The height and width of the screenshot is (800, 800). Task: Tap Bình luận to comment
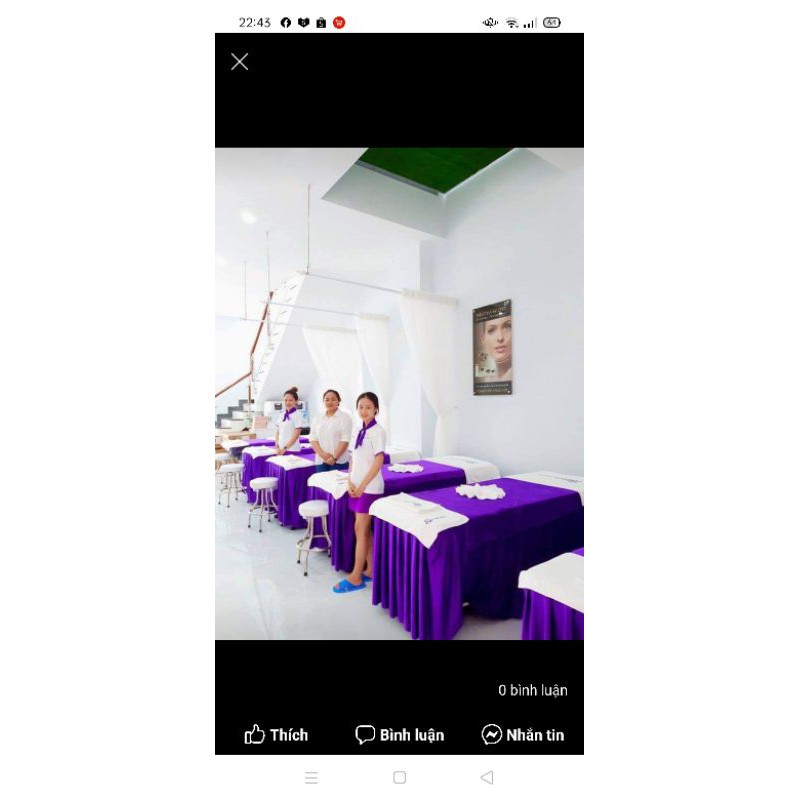400,735
